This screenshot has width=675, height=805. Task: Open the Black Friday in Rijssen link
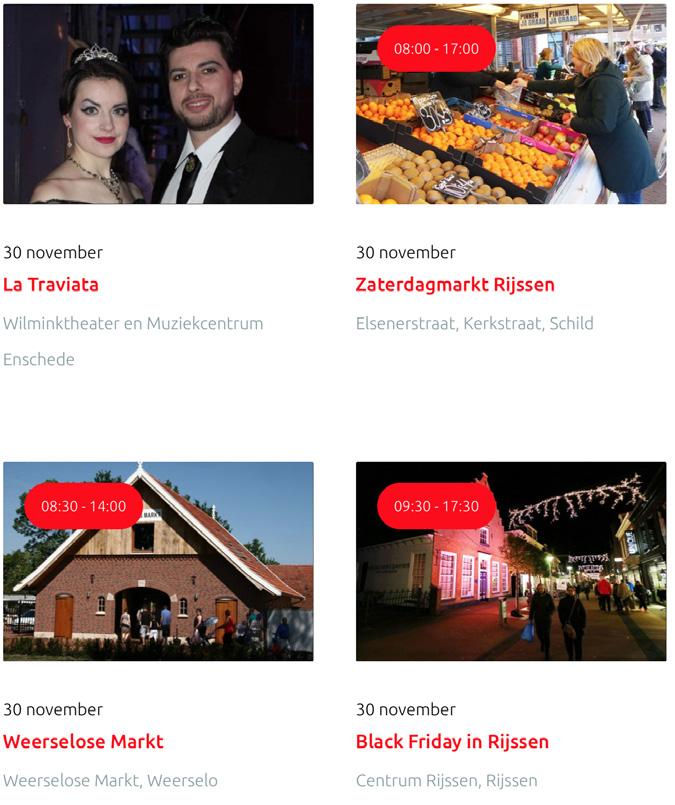(x=452, y=741)
